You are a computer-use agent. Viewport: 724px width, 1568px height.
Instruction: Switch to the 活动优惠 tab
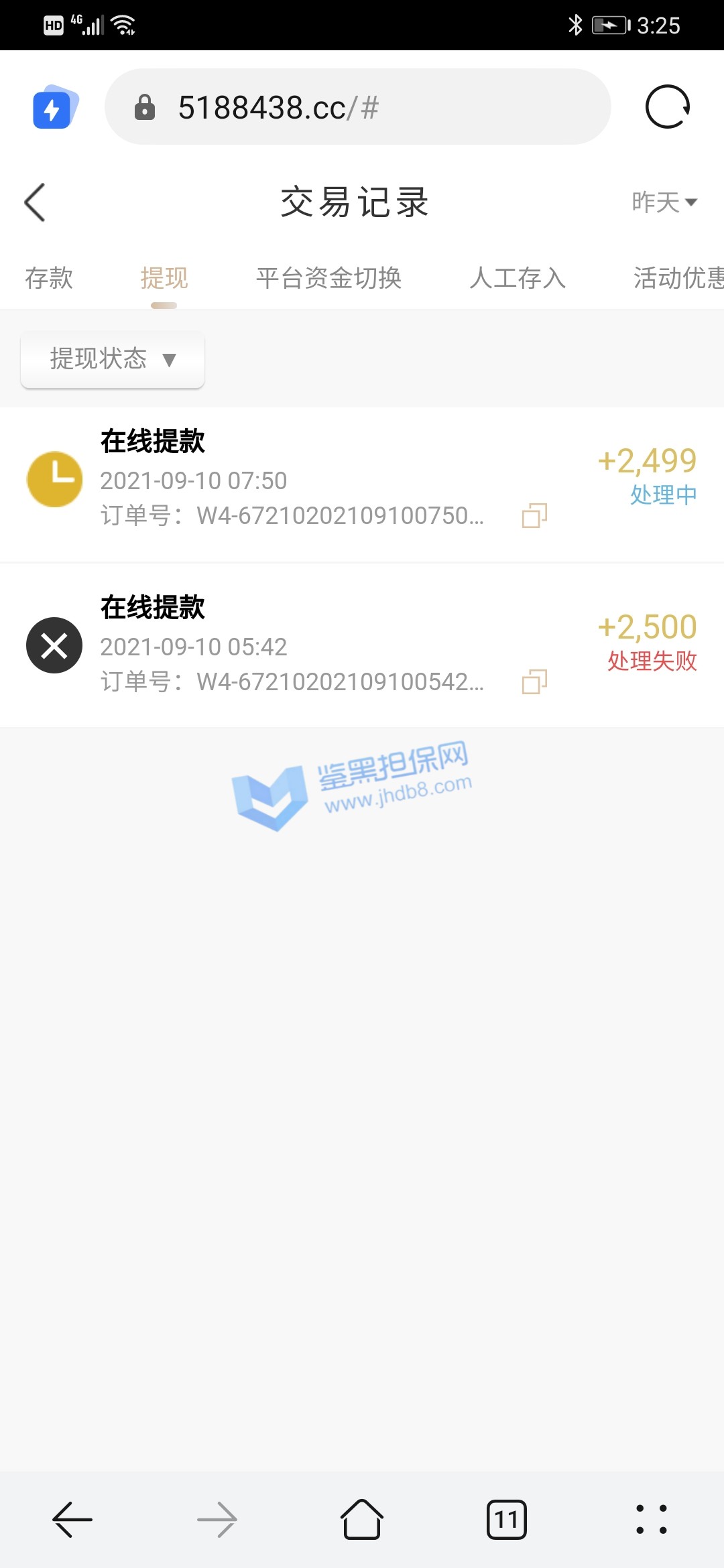tap(677, 278)
